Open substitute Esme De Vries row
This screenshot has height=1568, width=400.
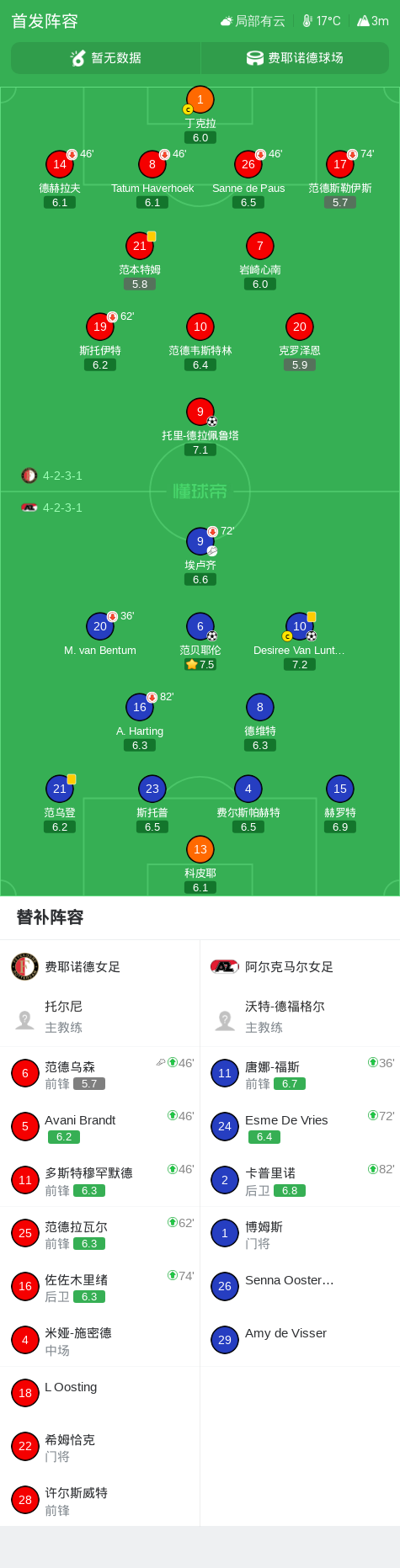[300, 1127]
